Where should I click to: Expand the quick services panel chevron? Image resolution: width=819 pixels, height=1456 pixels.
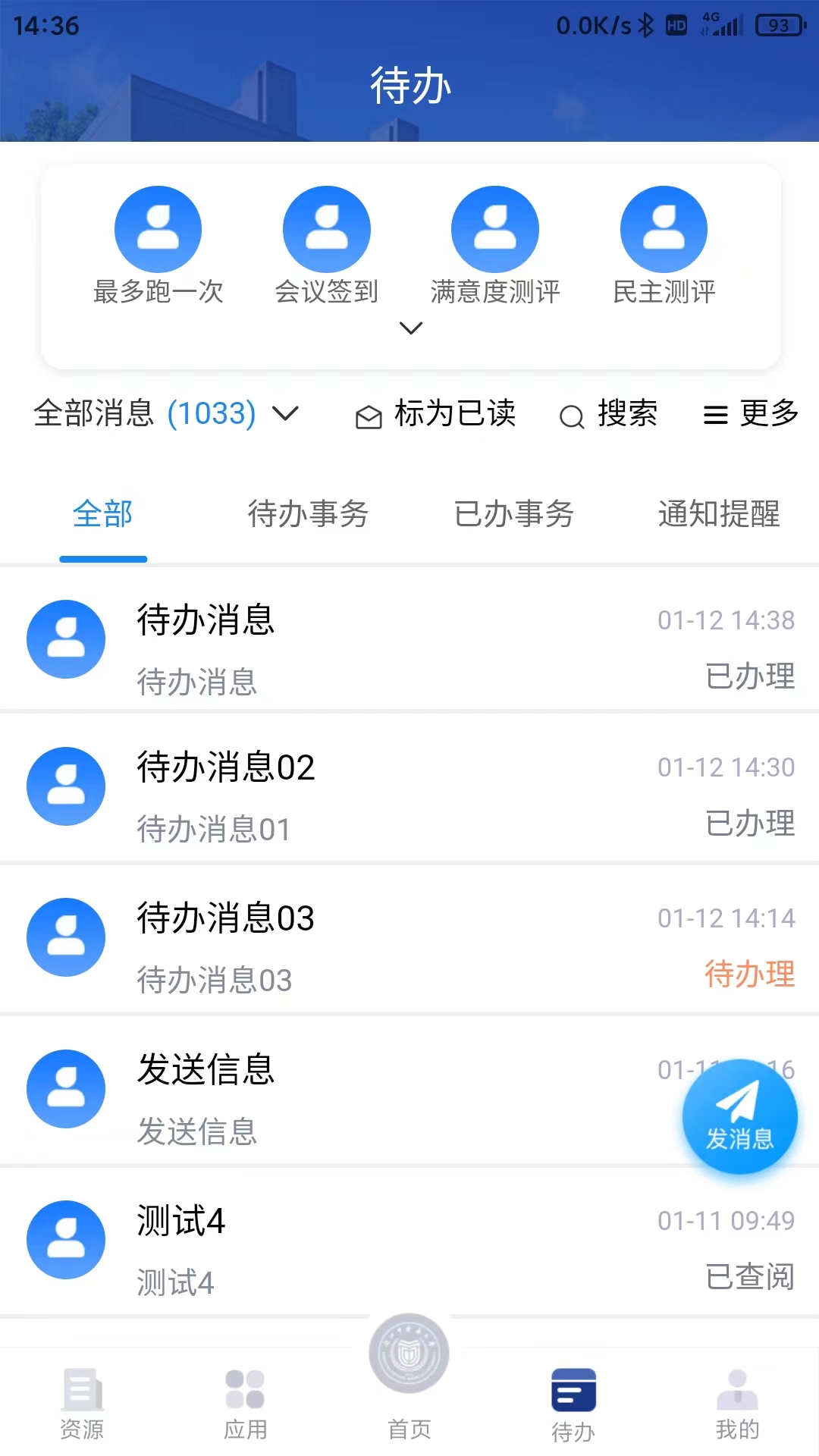[x=409, y=328]
